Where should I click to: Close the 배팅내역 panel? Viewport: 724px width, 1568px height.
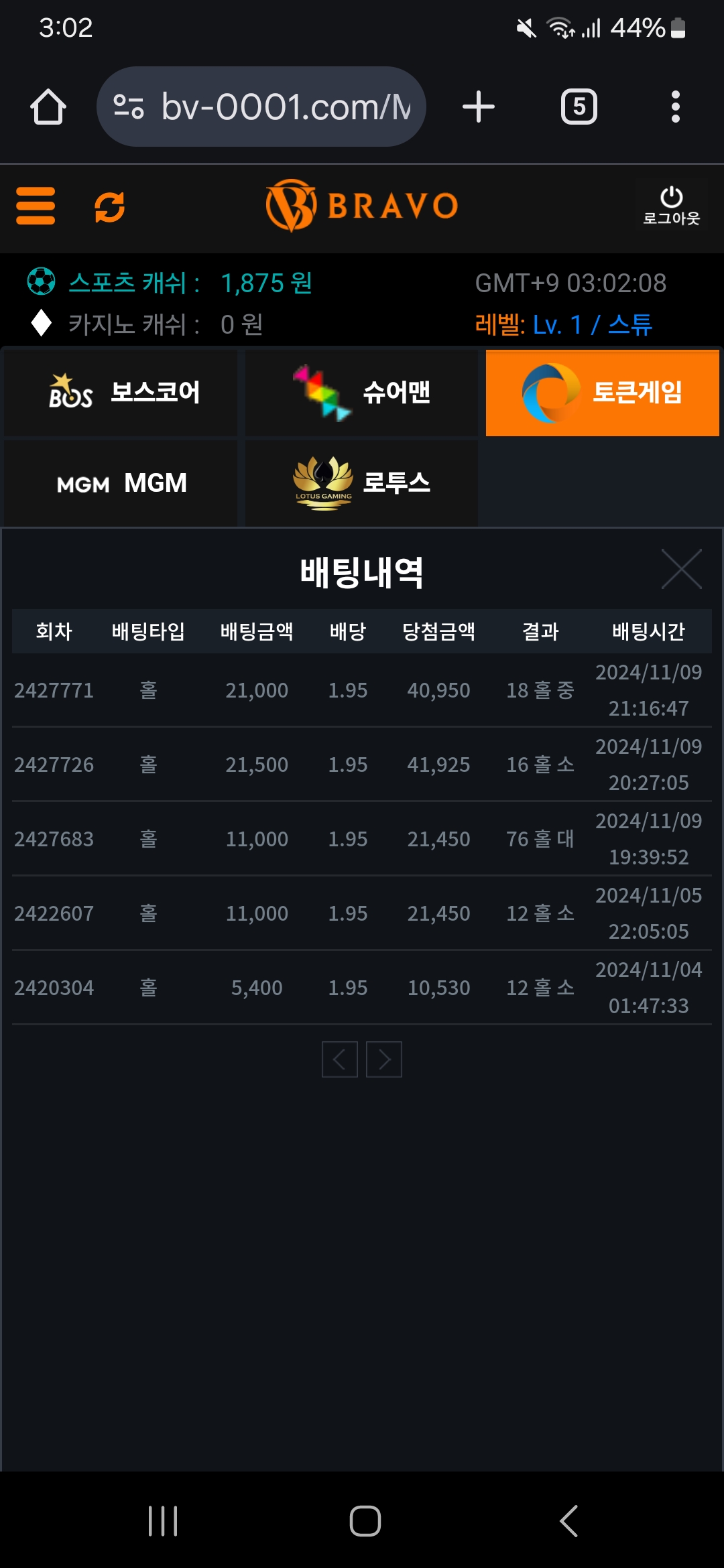tap(681, 569)
